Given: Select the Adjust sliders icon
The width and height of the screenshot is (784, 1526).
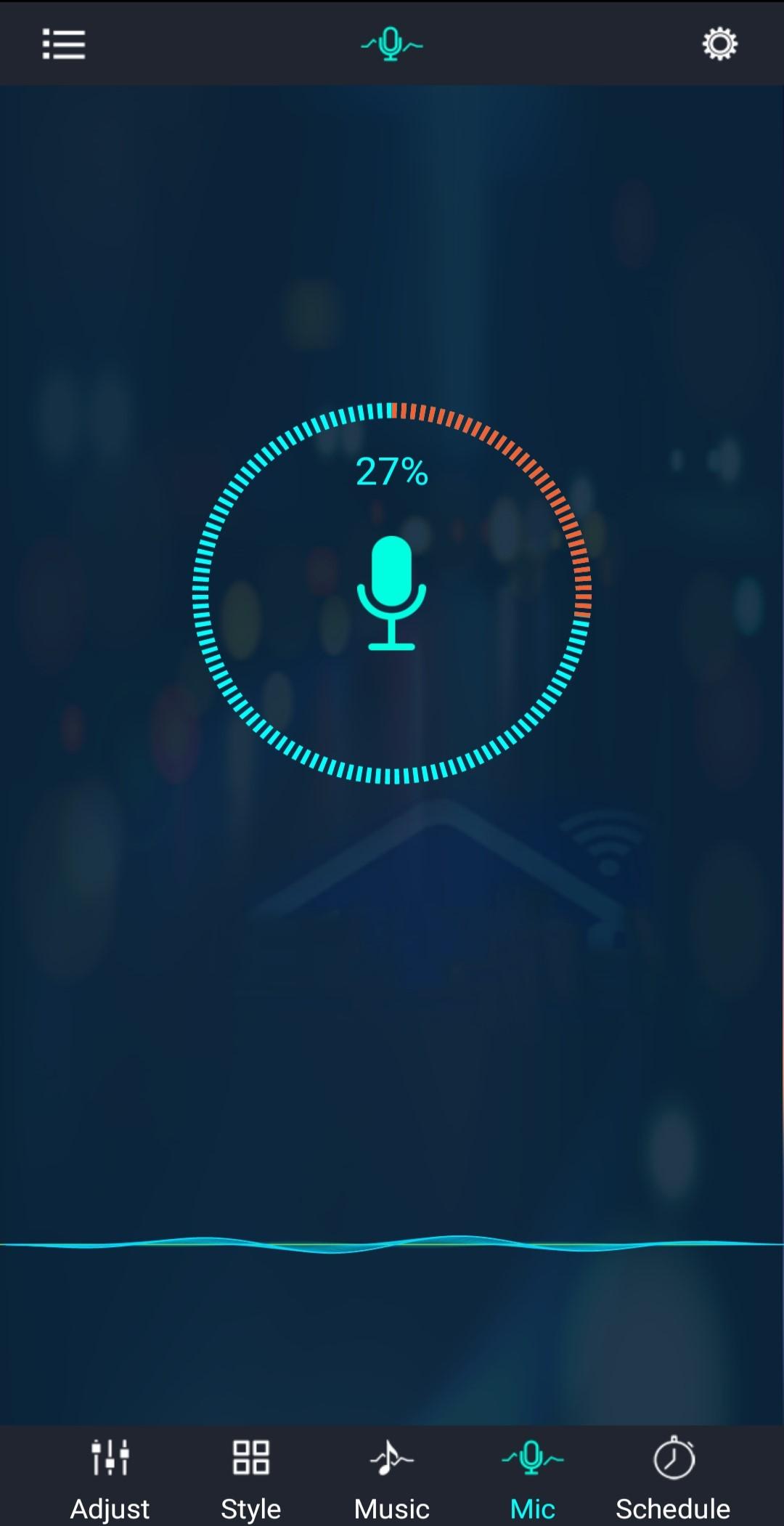Looking at the screenshot, I should point(110,1457).
